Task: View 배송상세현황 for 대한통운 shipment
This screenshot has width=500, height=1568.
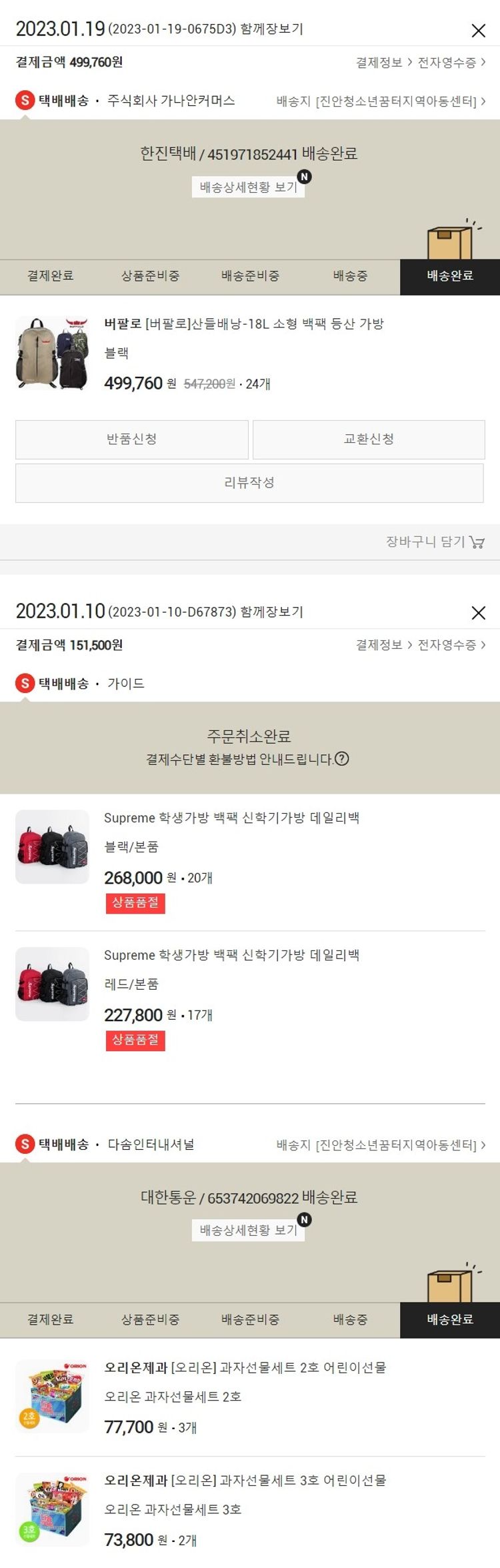Action: point(249,1230)
